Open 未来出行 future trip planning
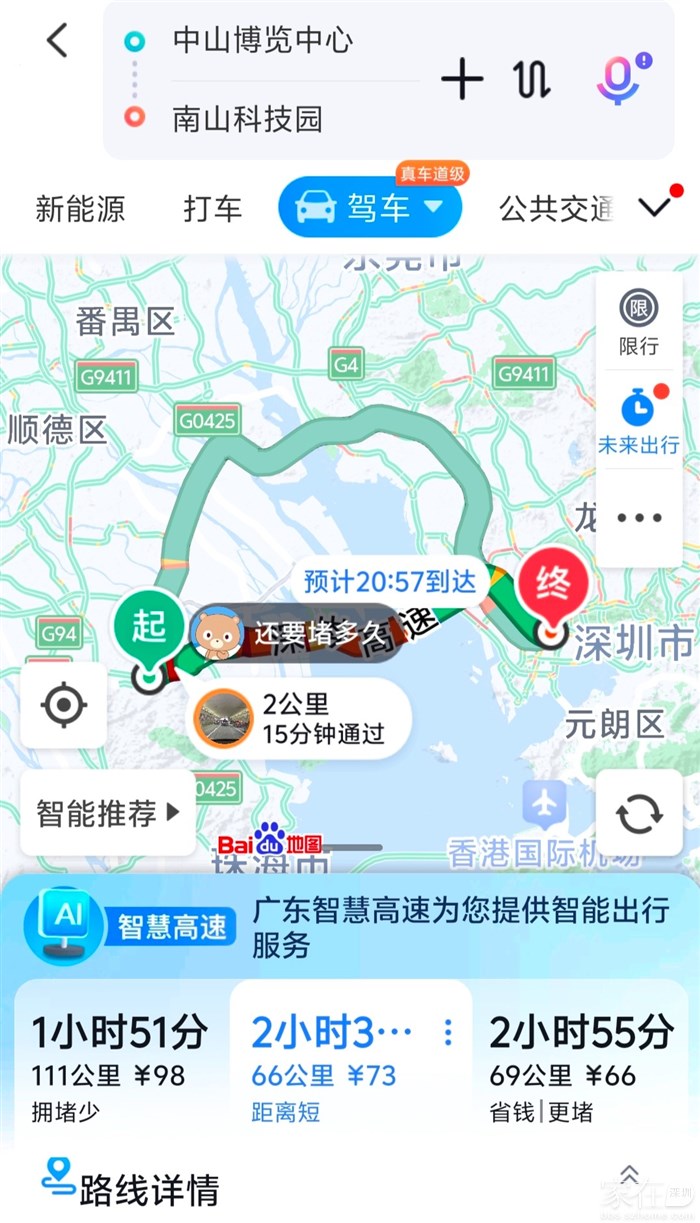The image size is (700, 1223). tap(639, 422)
